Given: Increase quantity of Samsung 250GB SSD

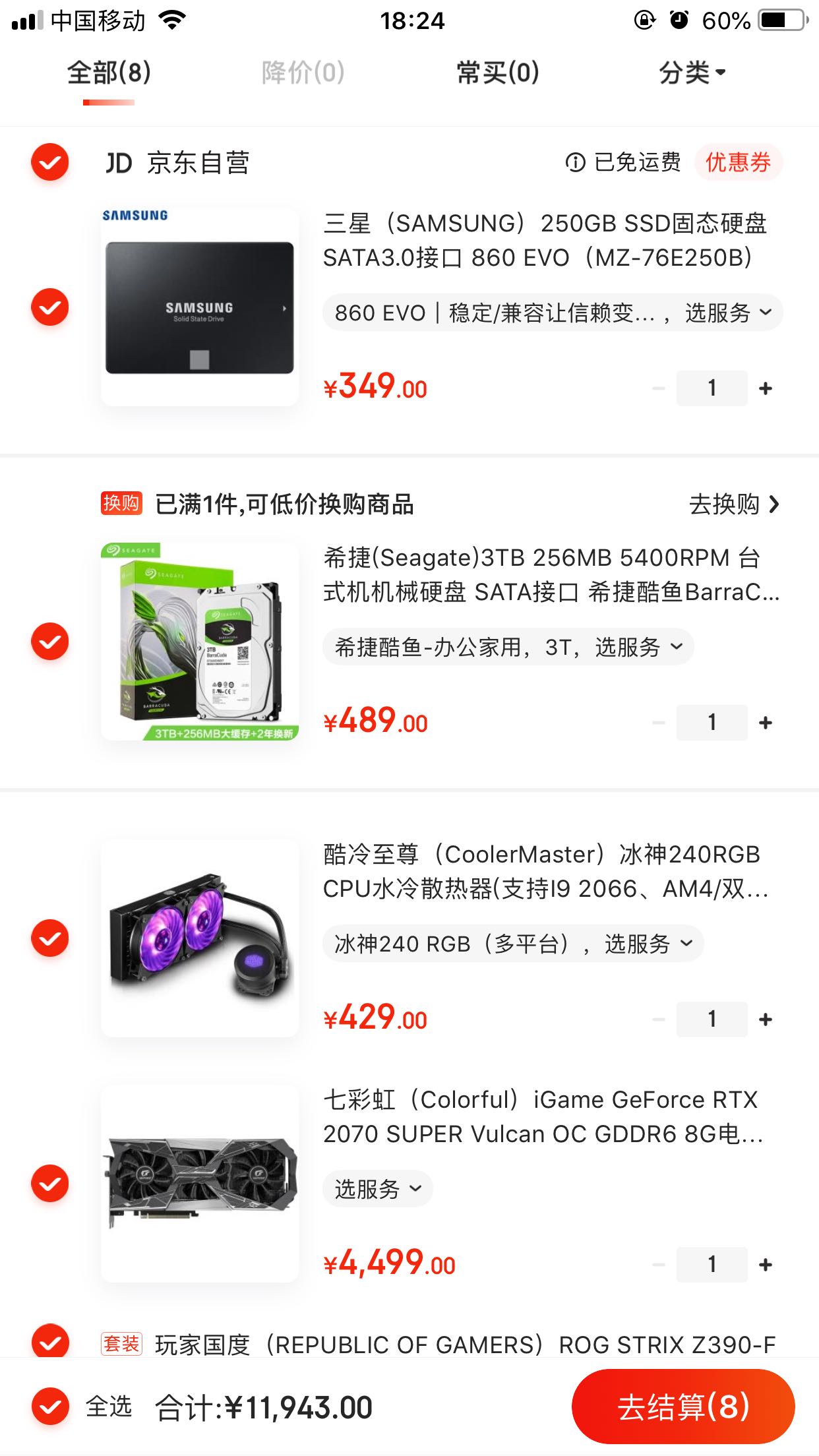Looking at the screenshot, I should click(x=765, y=388).
